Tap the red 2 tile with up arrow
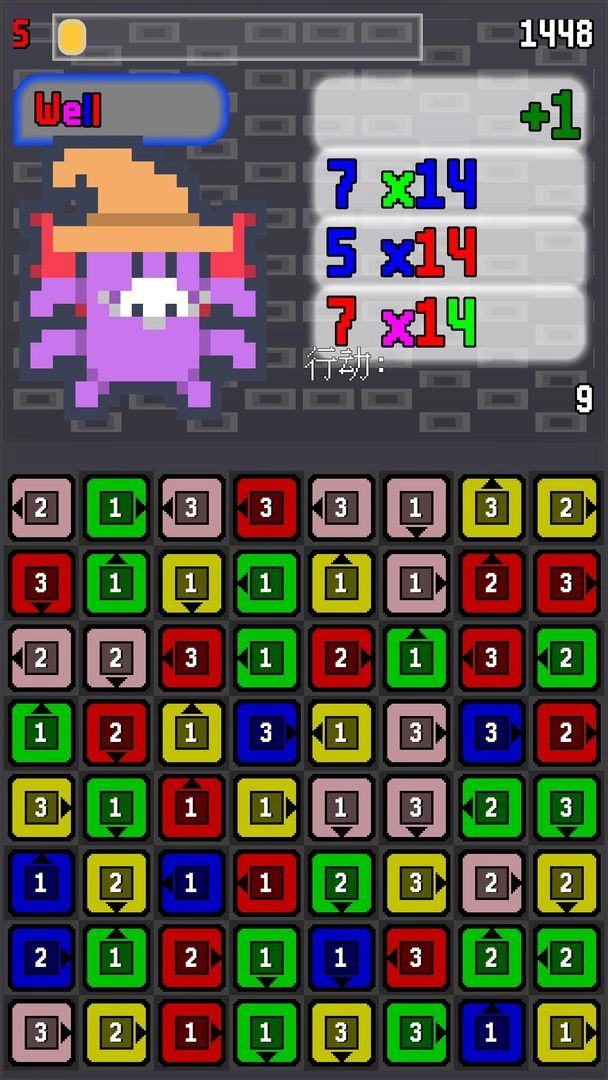 490,583
